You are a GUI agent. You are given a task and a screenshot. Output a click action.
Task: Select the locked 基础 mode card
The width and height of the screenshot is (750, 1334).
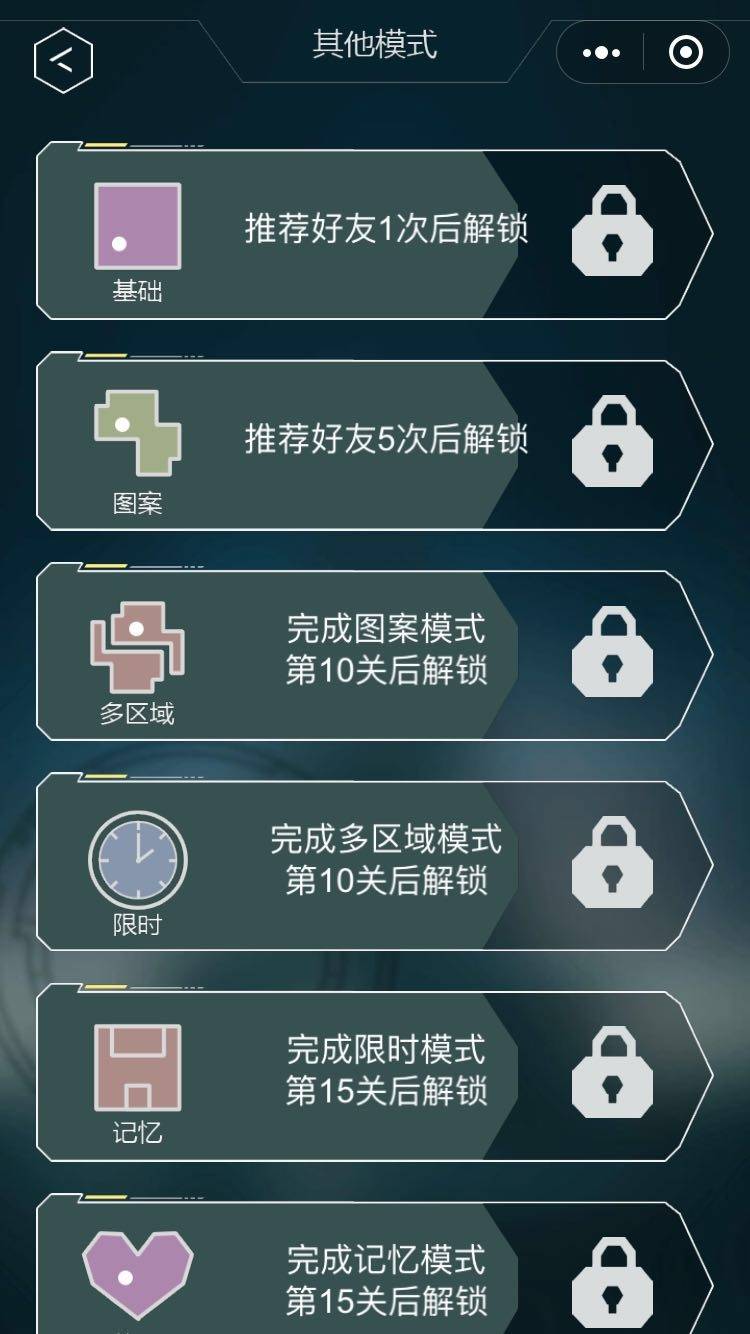374,235
